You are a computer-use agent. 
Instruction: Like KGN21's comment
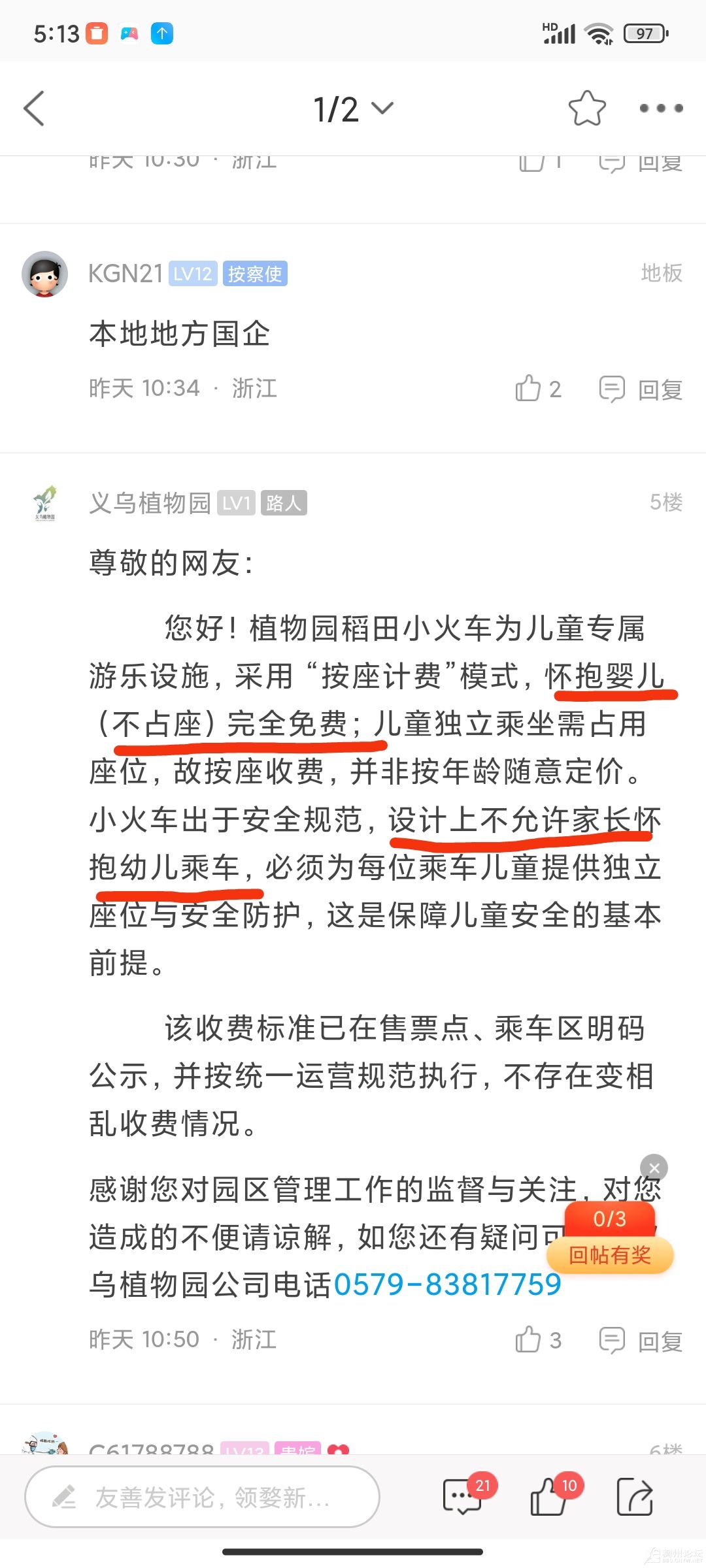click(537, 389)
